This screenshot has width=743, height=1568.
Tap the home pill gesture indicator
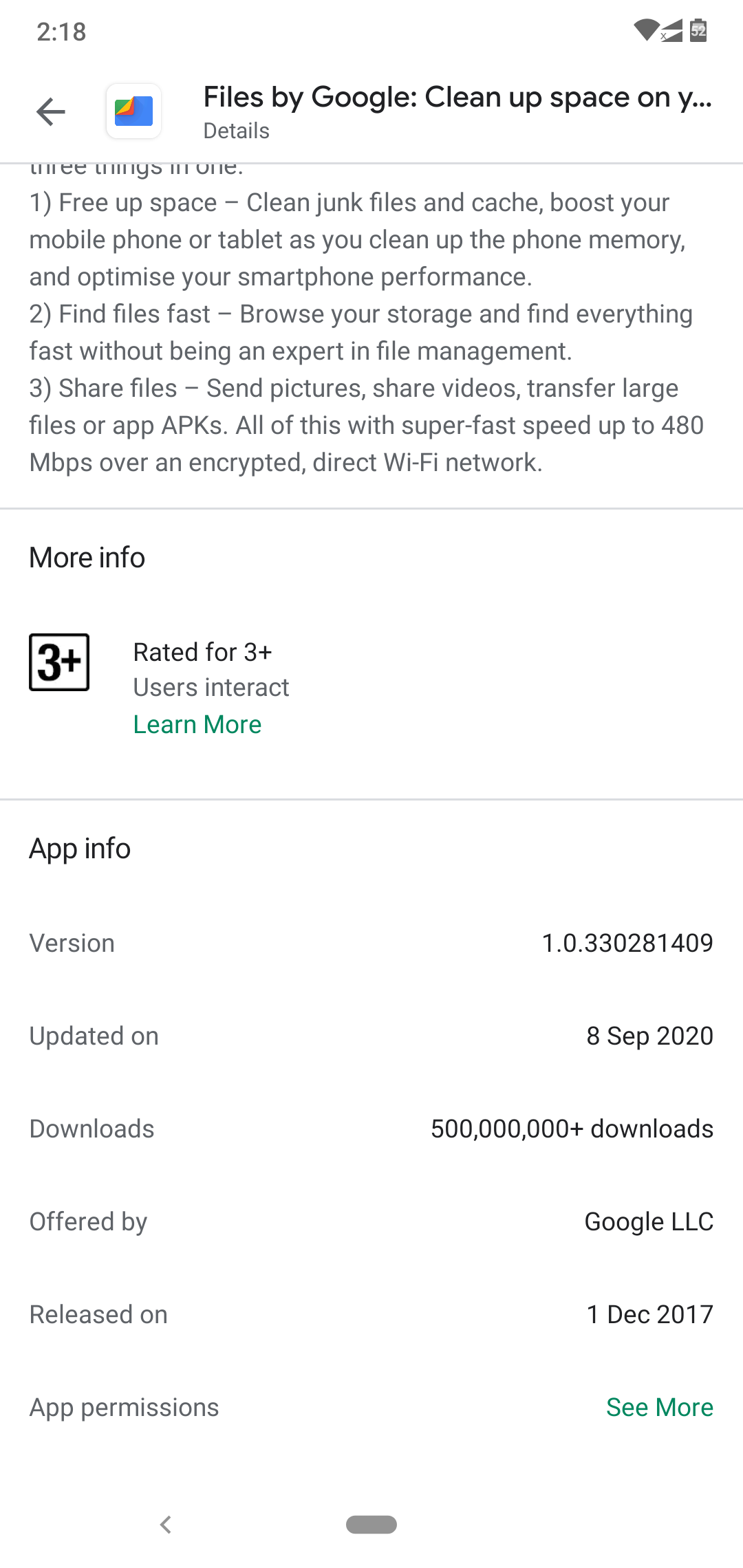click(x=371, y=1524)
